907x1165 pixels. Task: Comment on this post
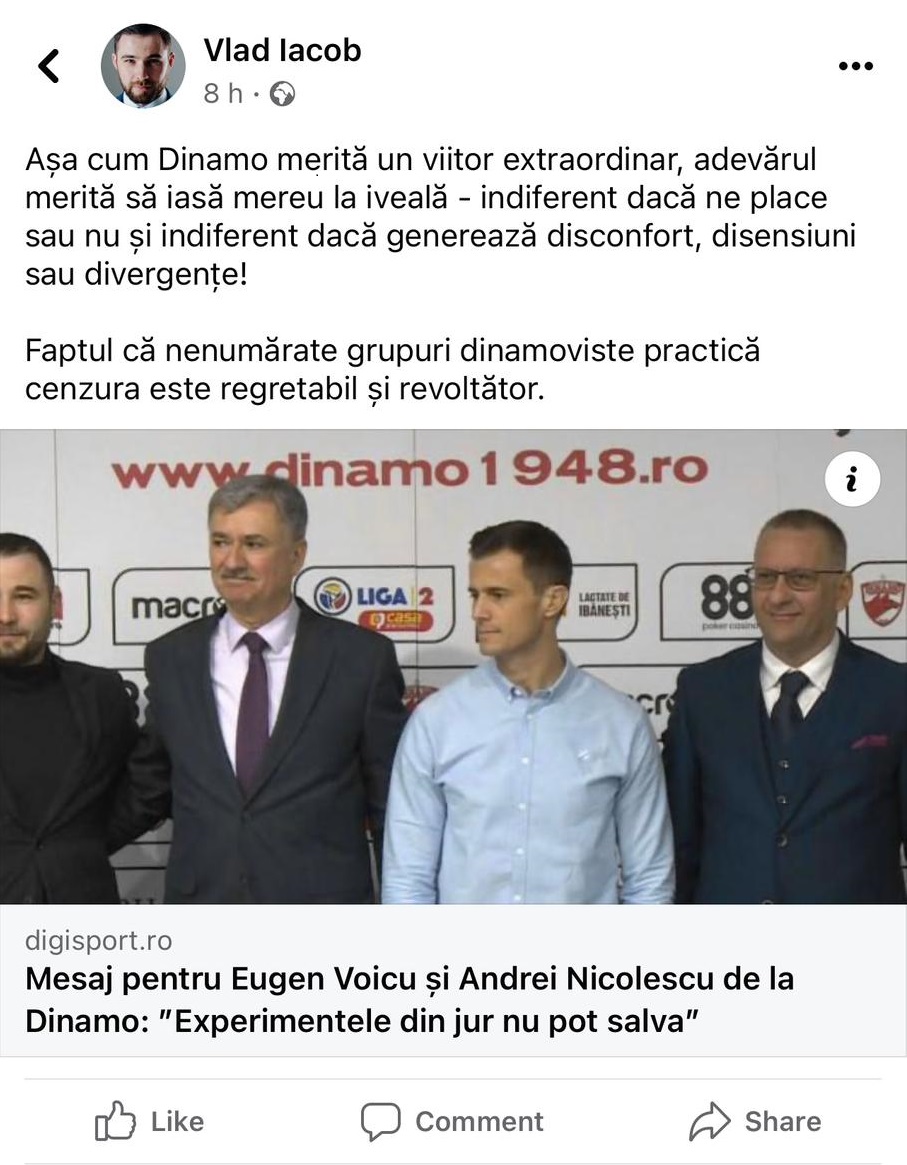(x=453, y=1121)
